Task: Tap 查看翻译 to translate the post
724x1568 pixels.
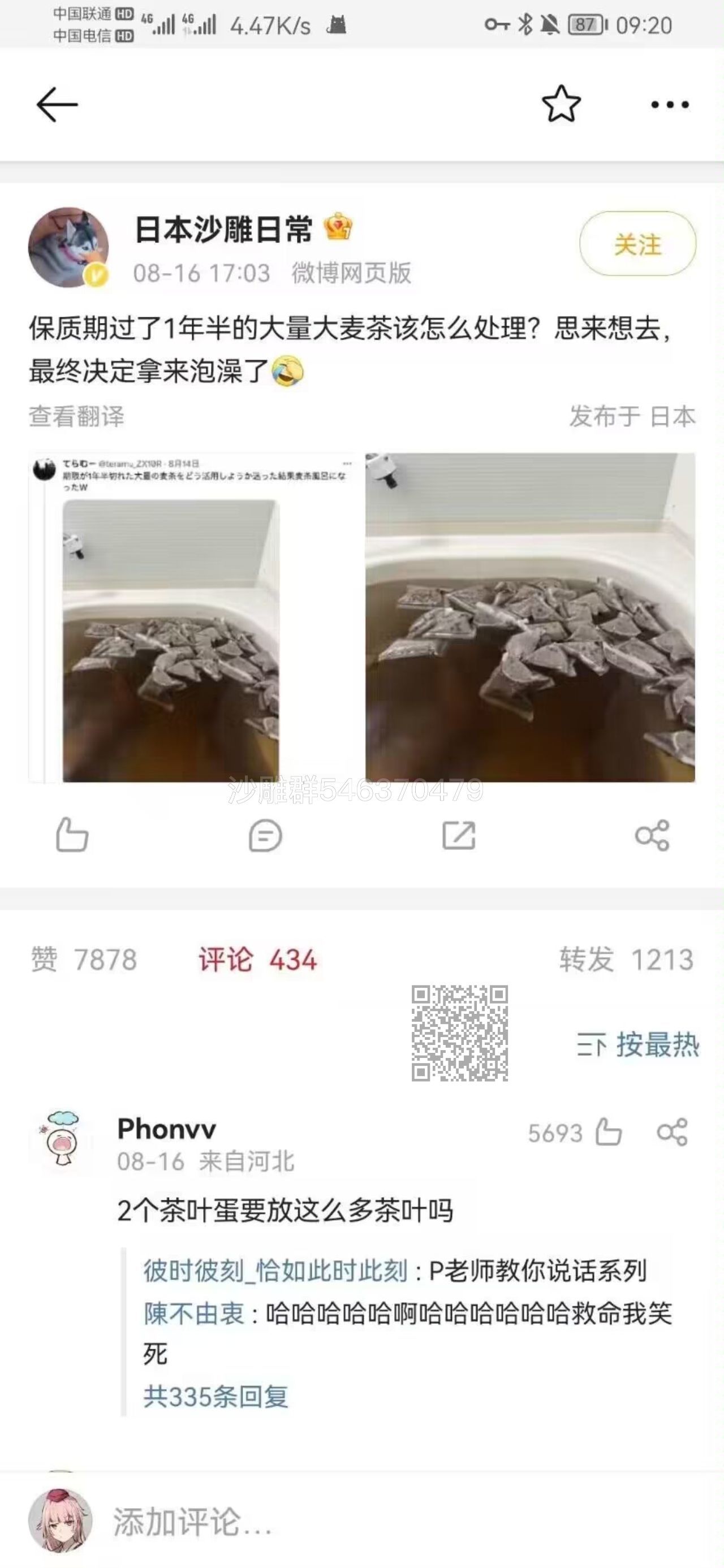Action: (x=77, y=416)
